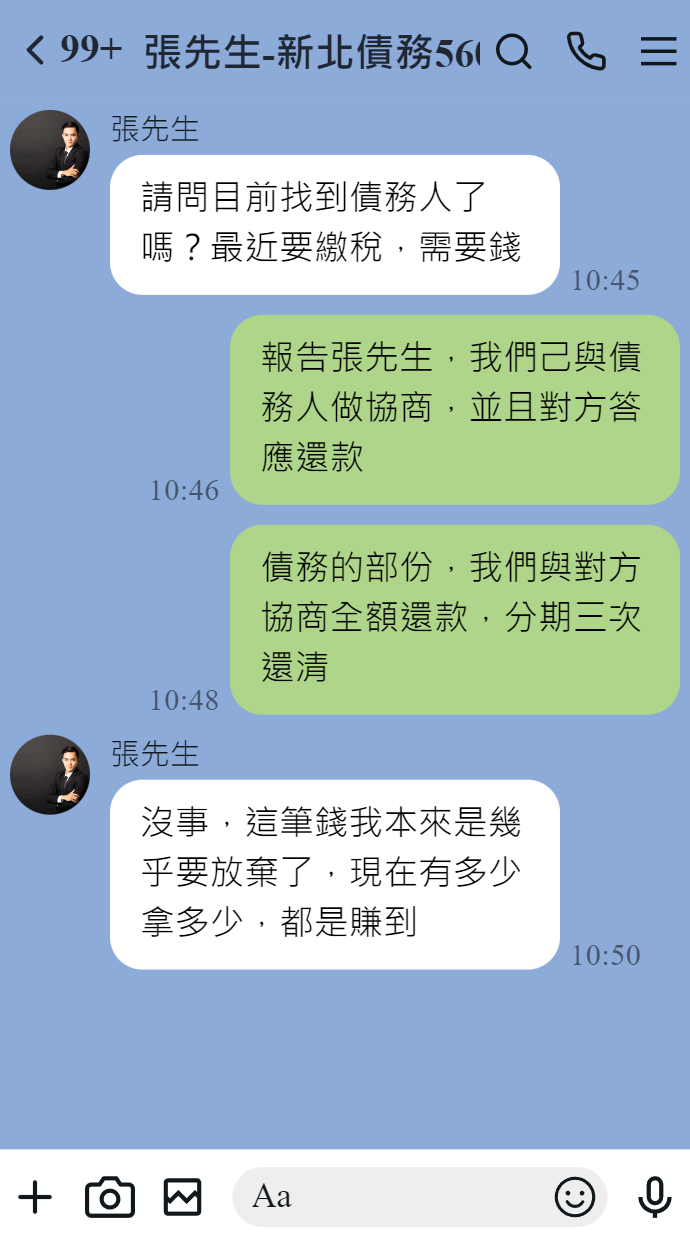
Task: Search within this conversation
Action: point(513,51)
